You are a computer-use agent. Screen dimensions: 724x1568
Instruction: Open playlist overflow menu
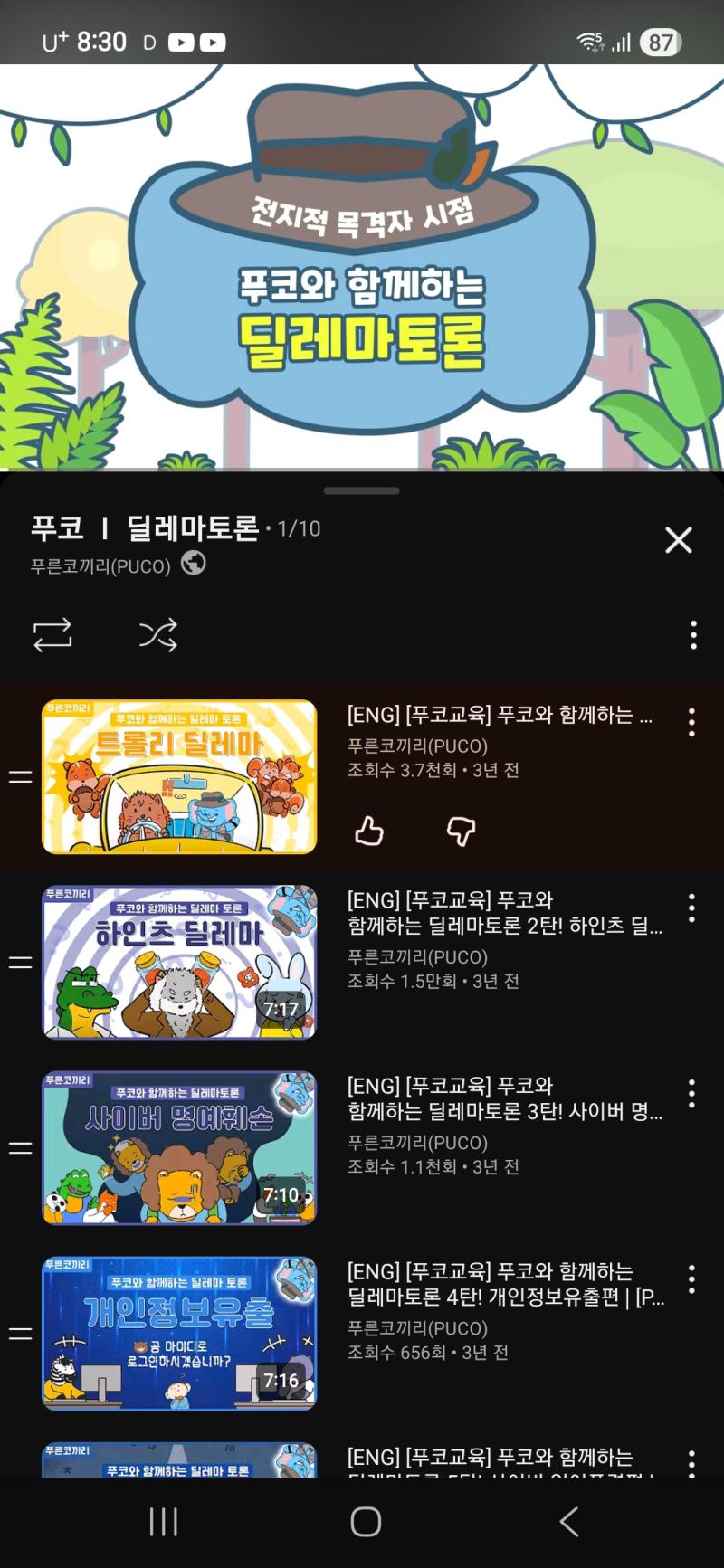point(693,635)
